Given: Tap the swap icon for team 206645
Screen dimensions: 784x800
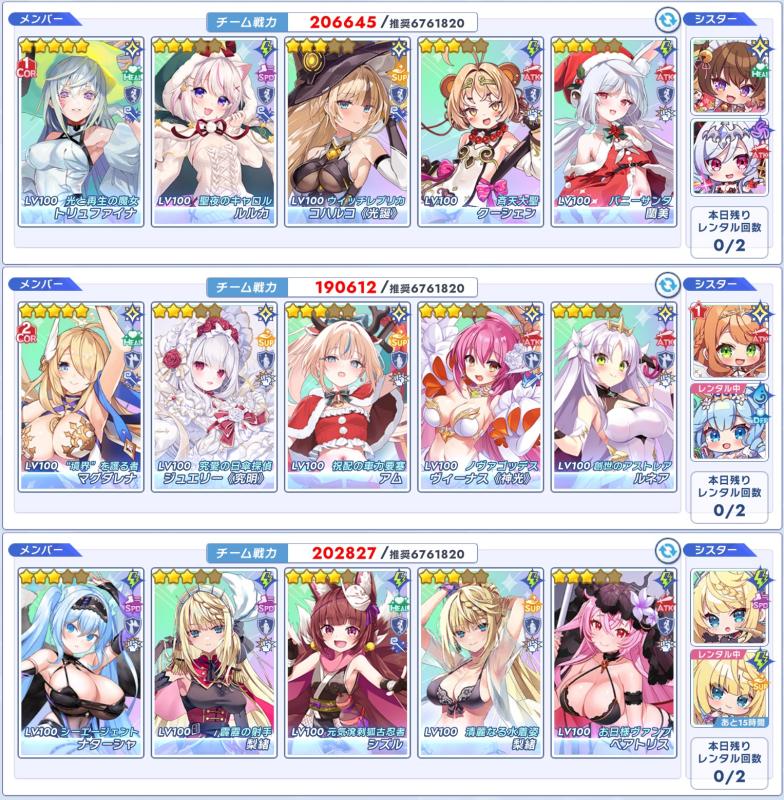Looking at the screenshot, I should click(x=666, y=20).
